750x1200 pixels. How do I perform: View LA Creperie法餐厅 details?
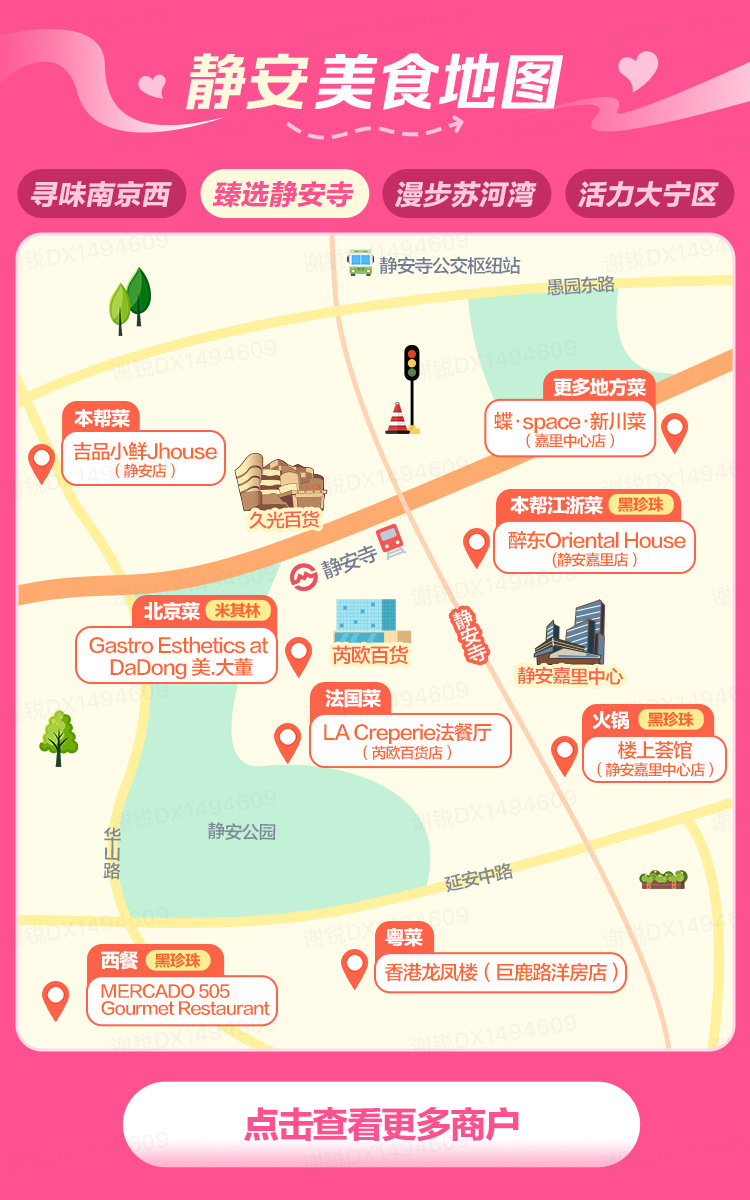pyautogui.click(x=410, y=741)
